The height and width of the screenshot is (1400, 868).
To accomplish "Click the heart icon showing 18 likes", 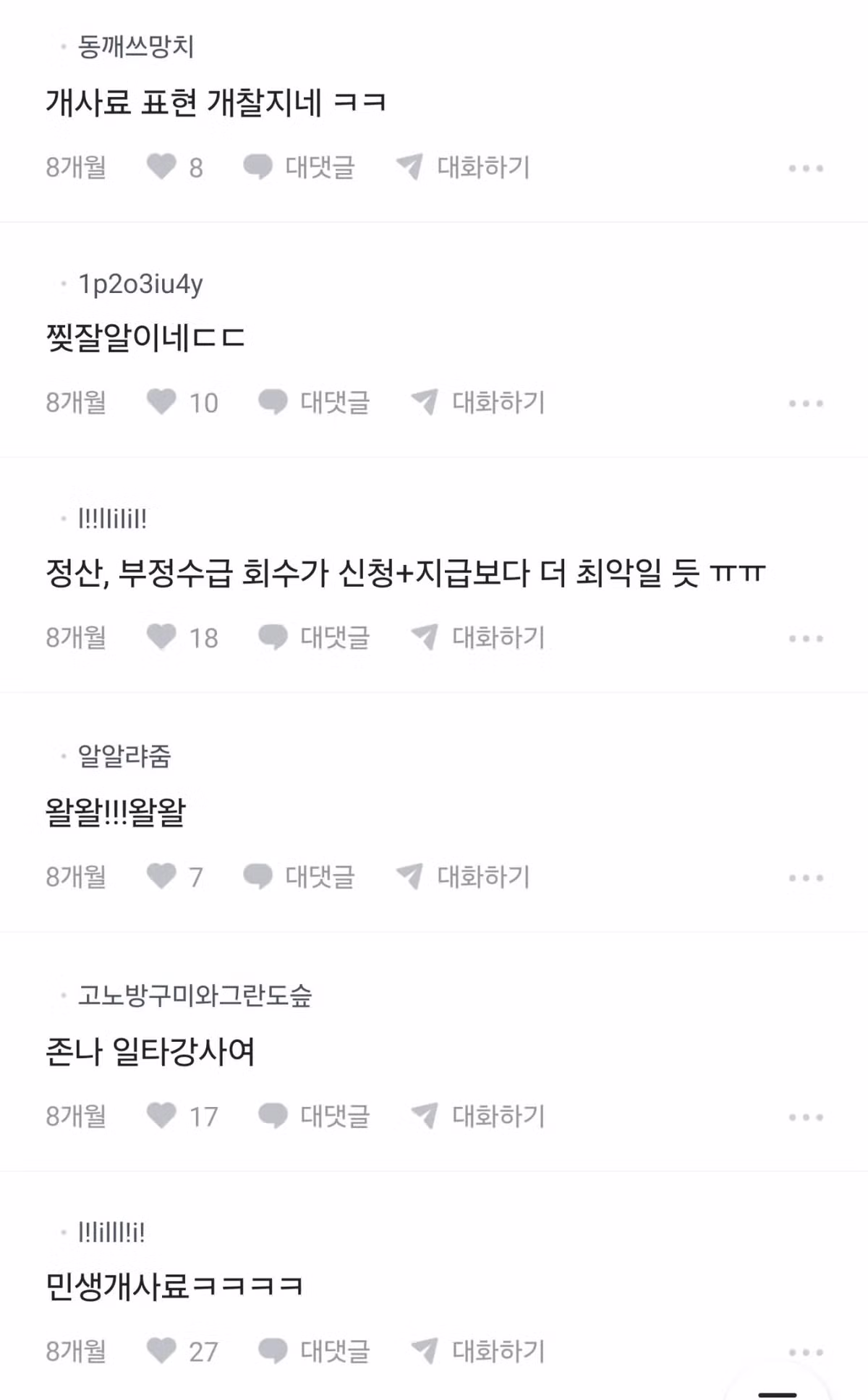I will click(163, 637).
